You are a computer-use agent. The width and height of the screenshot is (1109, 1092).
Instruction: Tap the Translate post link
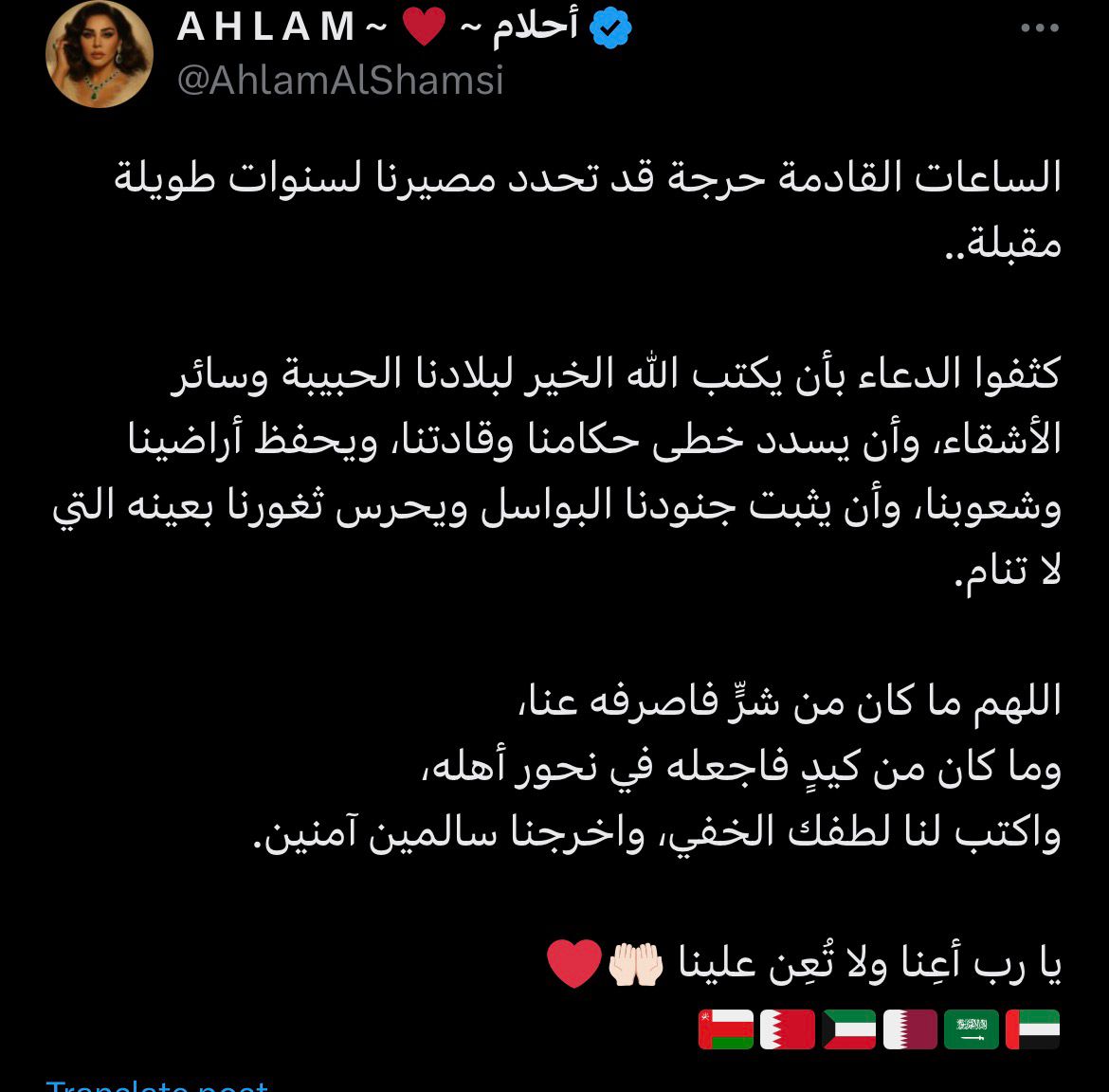[x=156, y=1084]
